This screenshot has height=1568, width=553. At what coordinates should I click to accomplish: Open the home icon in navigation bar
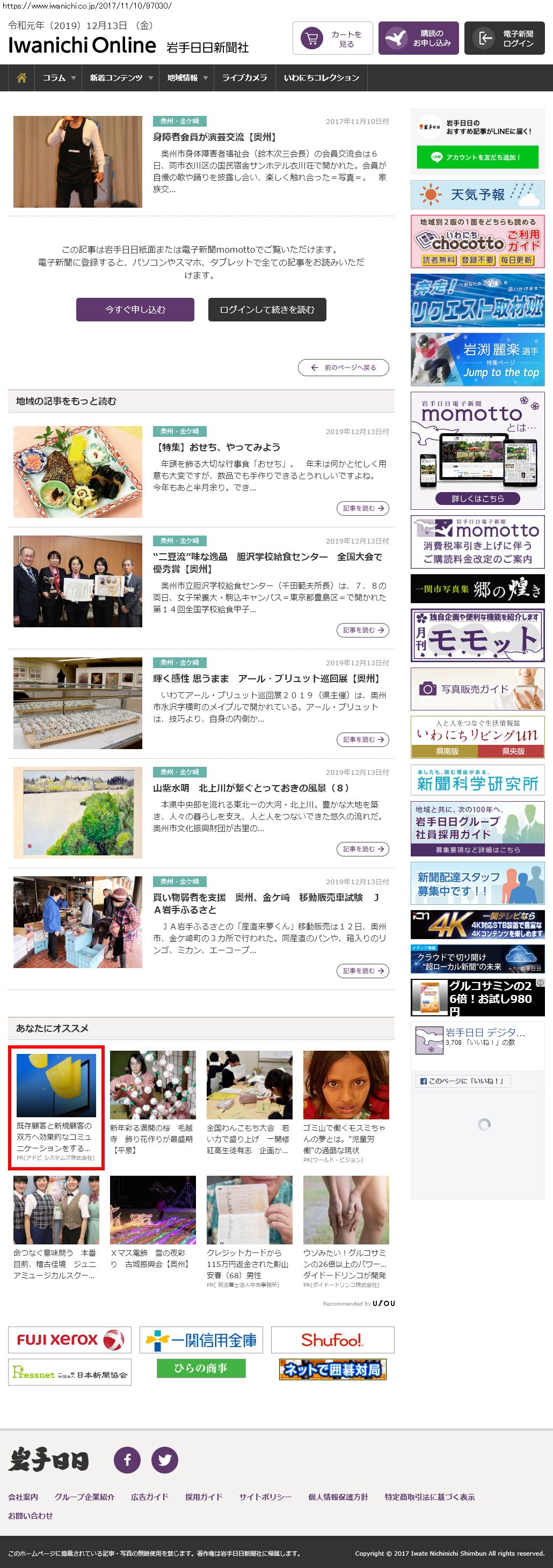click(x=21, y=78)
